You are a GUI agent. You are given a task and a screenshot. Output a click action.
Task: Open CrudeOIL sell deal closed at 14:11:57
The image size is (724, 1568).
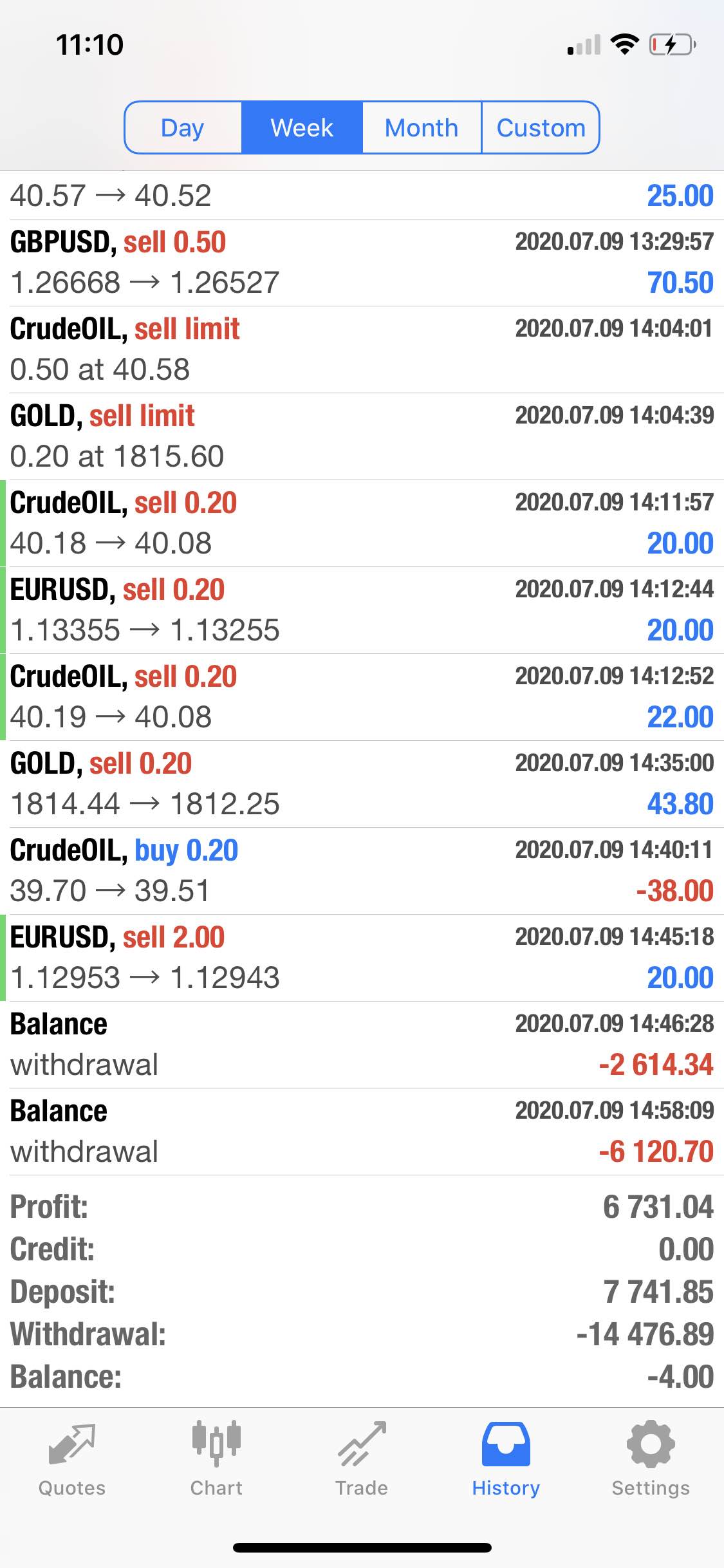click(362, 523)
